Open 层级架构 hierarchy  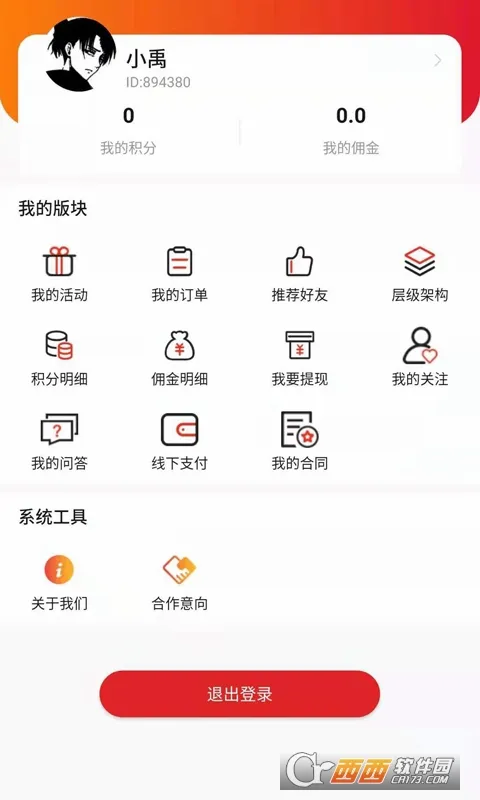click(x=419, y=274)
